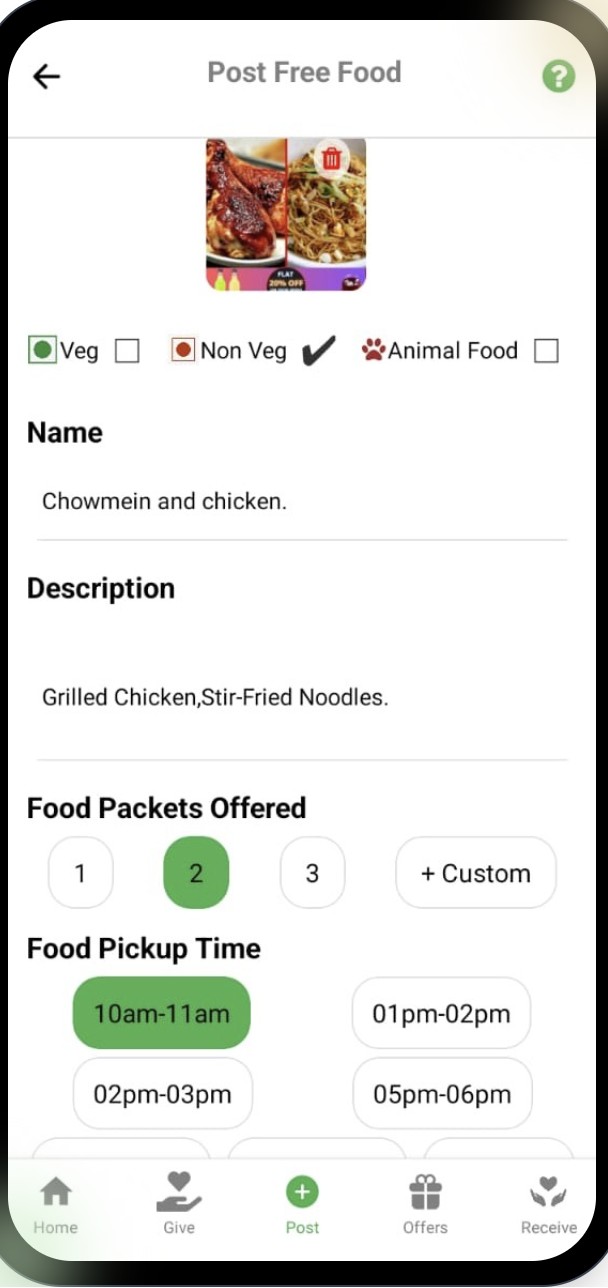
Task: Delete the uploaded food photo
Action: click(331, 158)
